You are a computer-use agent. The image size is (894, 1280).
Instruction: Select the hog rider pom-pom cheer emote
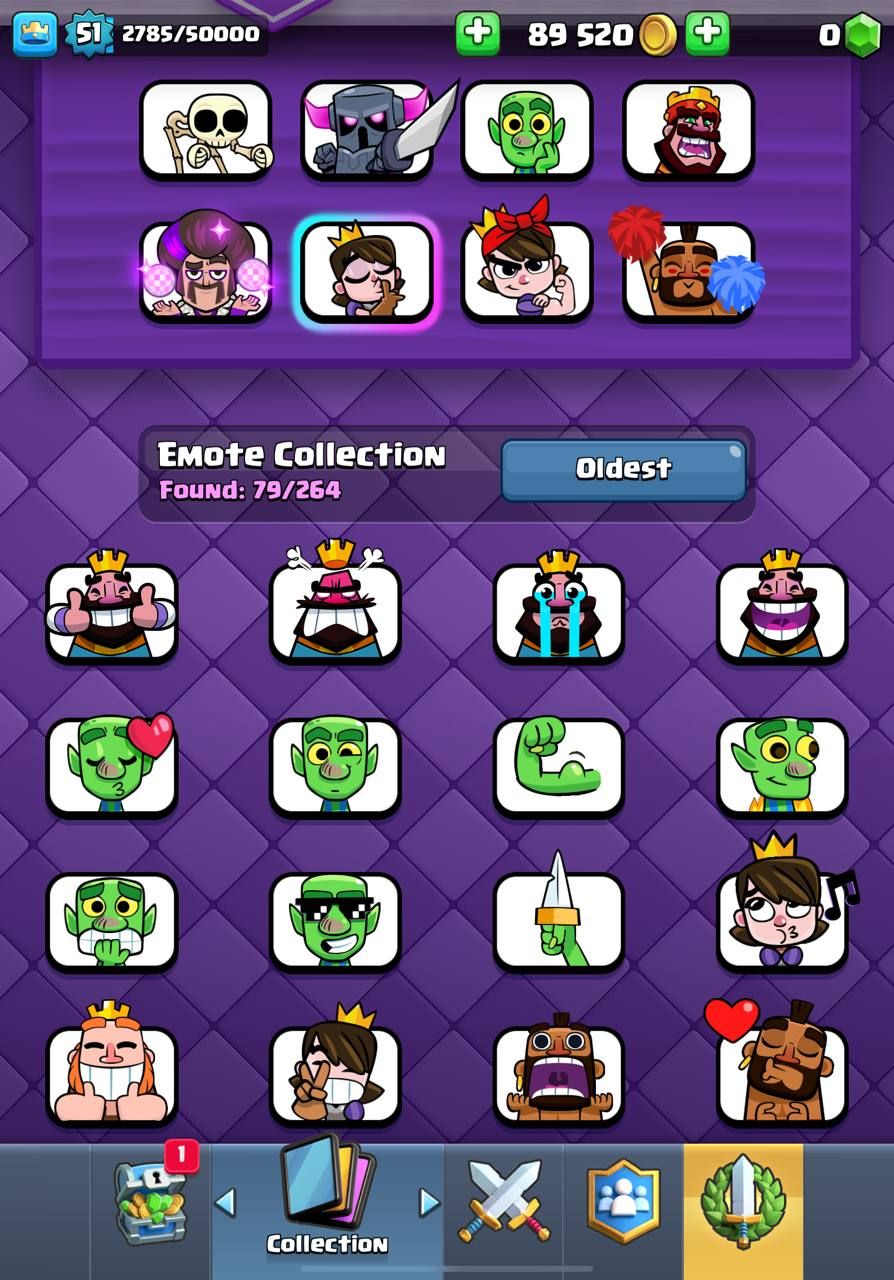688,272
